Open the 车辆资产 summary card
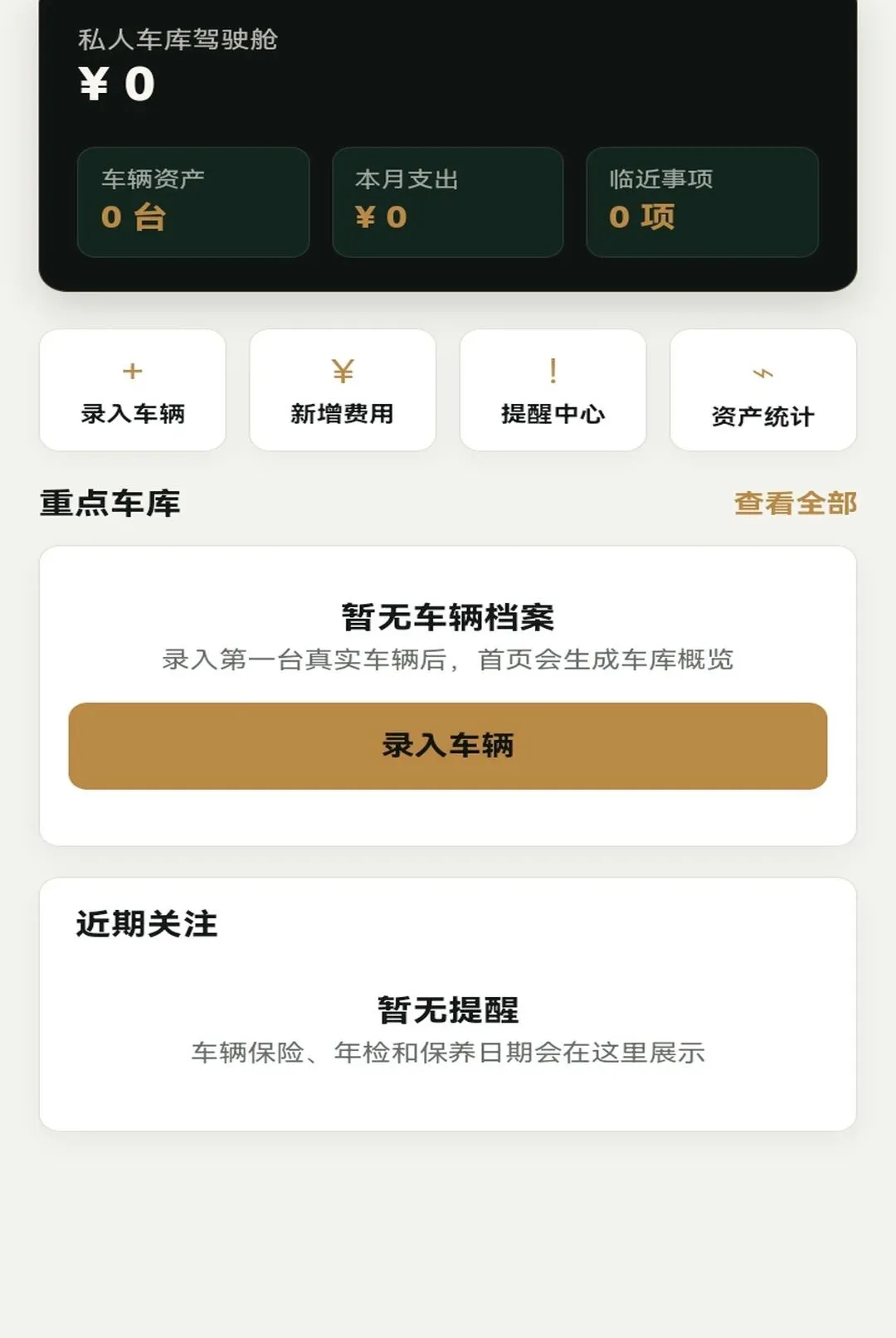896x1338 pixels. tap(193, 202)
